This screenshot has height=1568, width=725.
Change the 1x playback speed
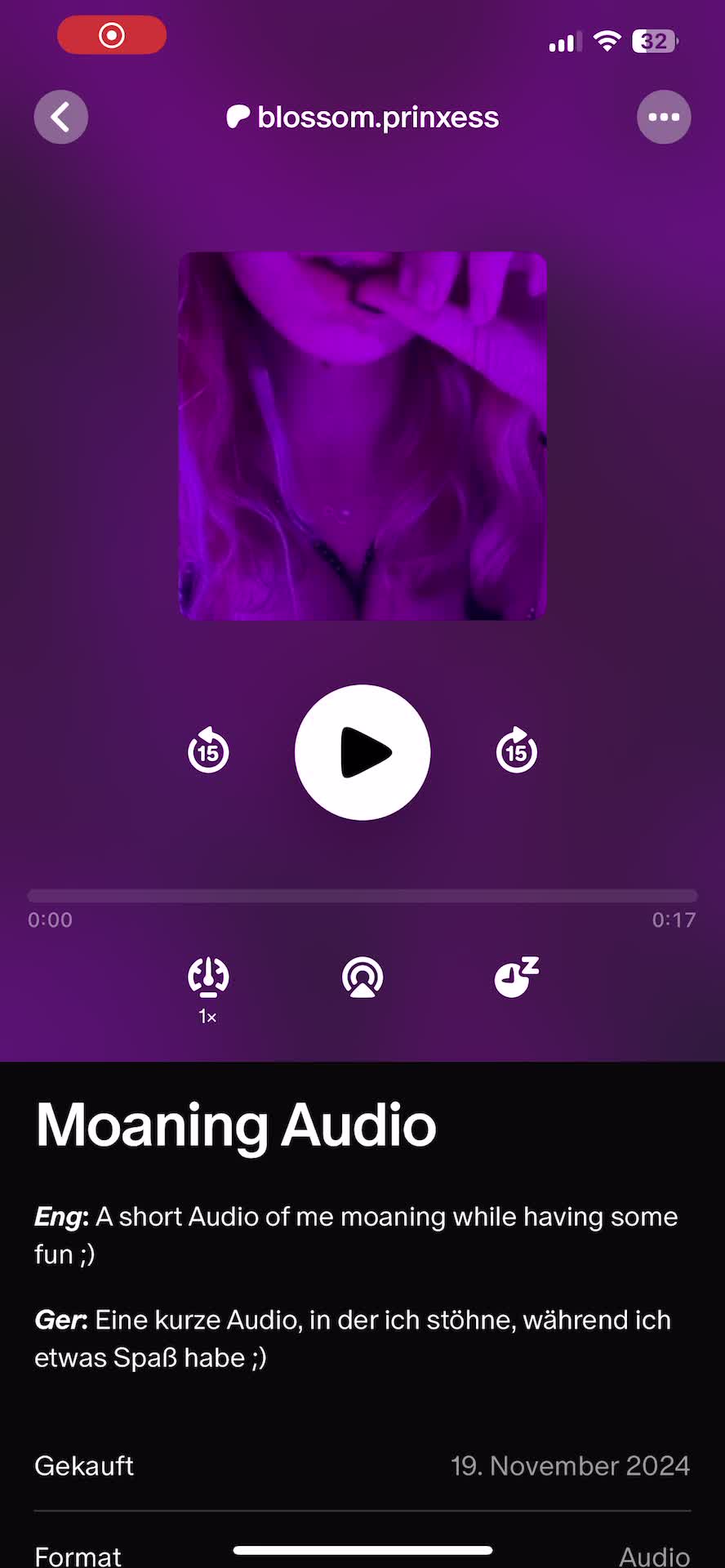click(x=208, y=989)
